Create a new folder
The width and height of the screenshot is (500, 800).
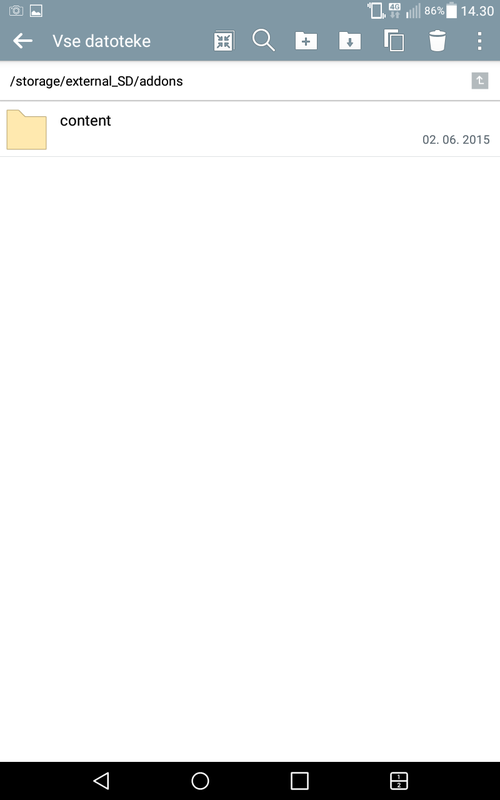306,41
